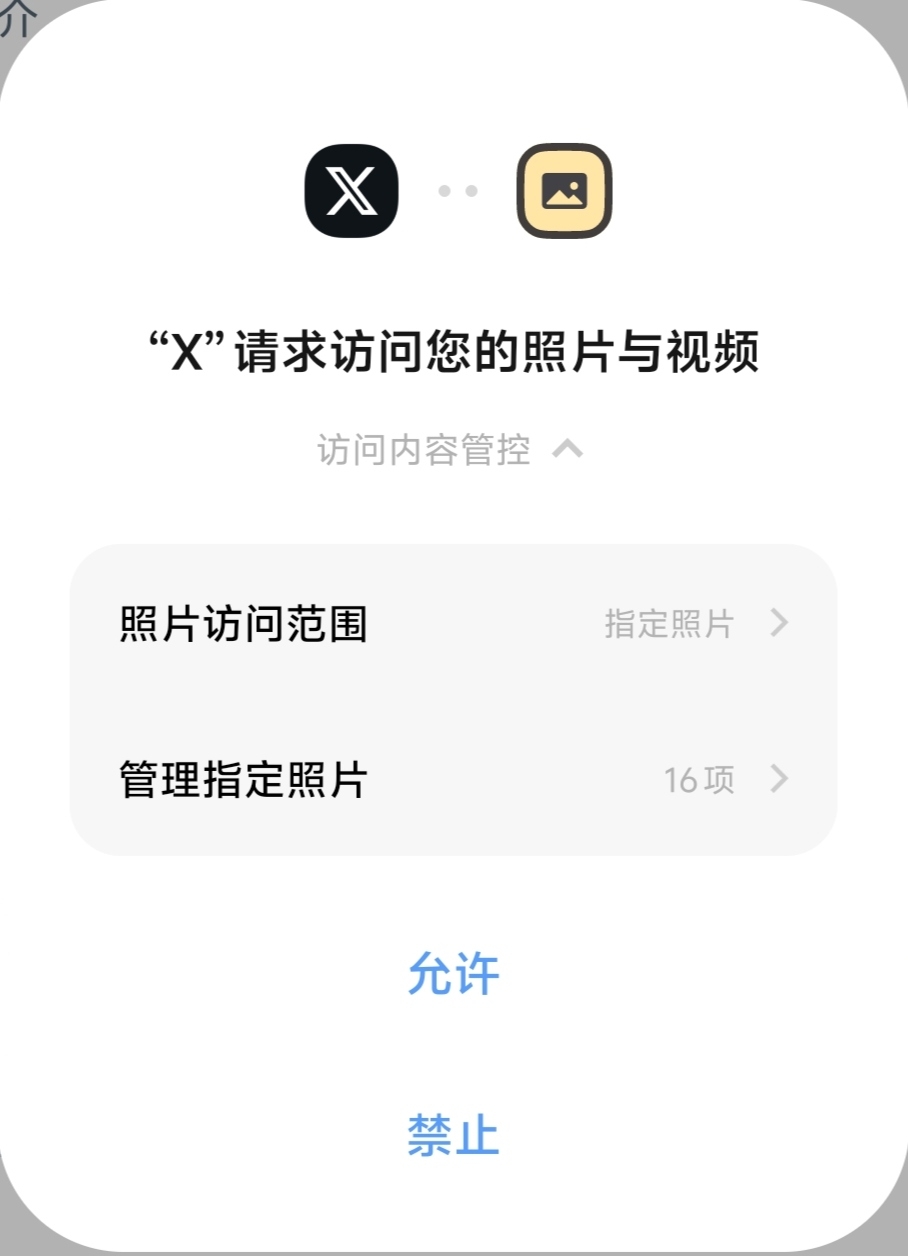908x1256 pixels.
Task: Tap 允许 to grant photo access
Action: point(453,974)
